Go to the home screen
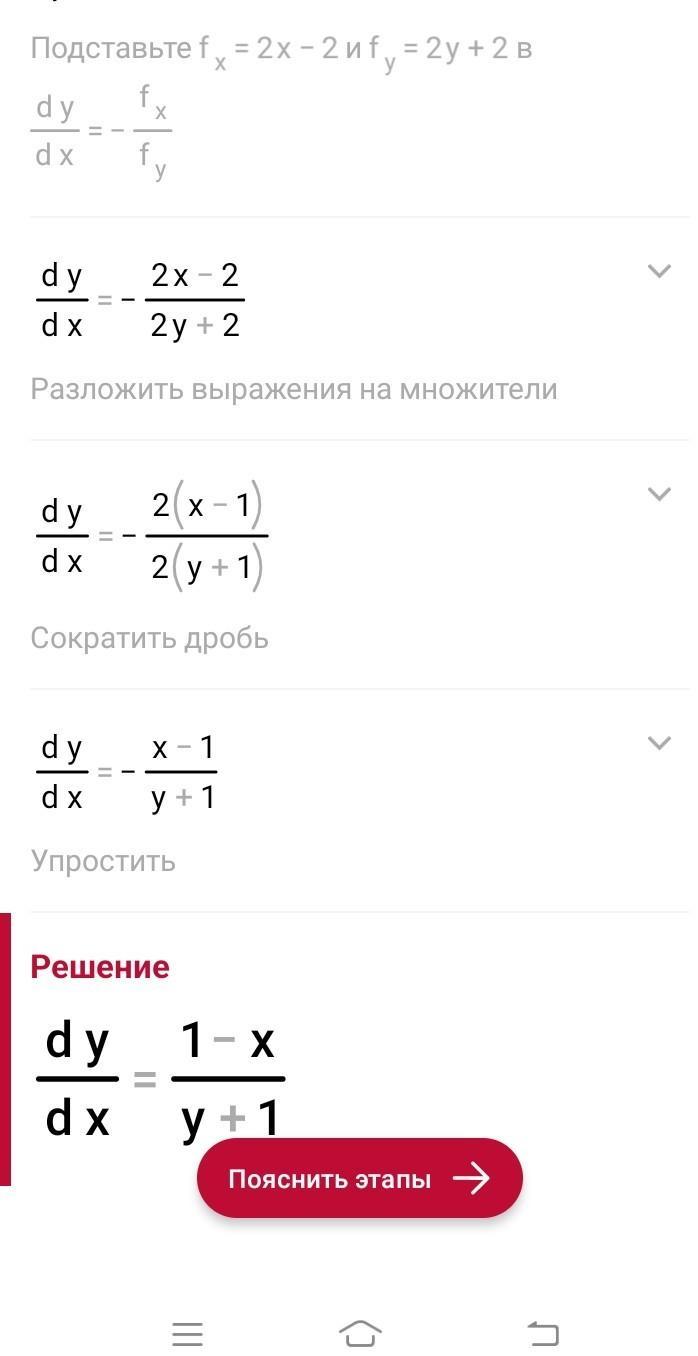Image resolution: width=698 pixels, height=1356 pixels. tap(361, 1334)
